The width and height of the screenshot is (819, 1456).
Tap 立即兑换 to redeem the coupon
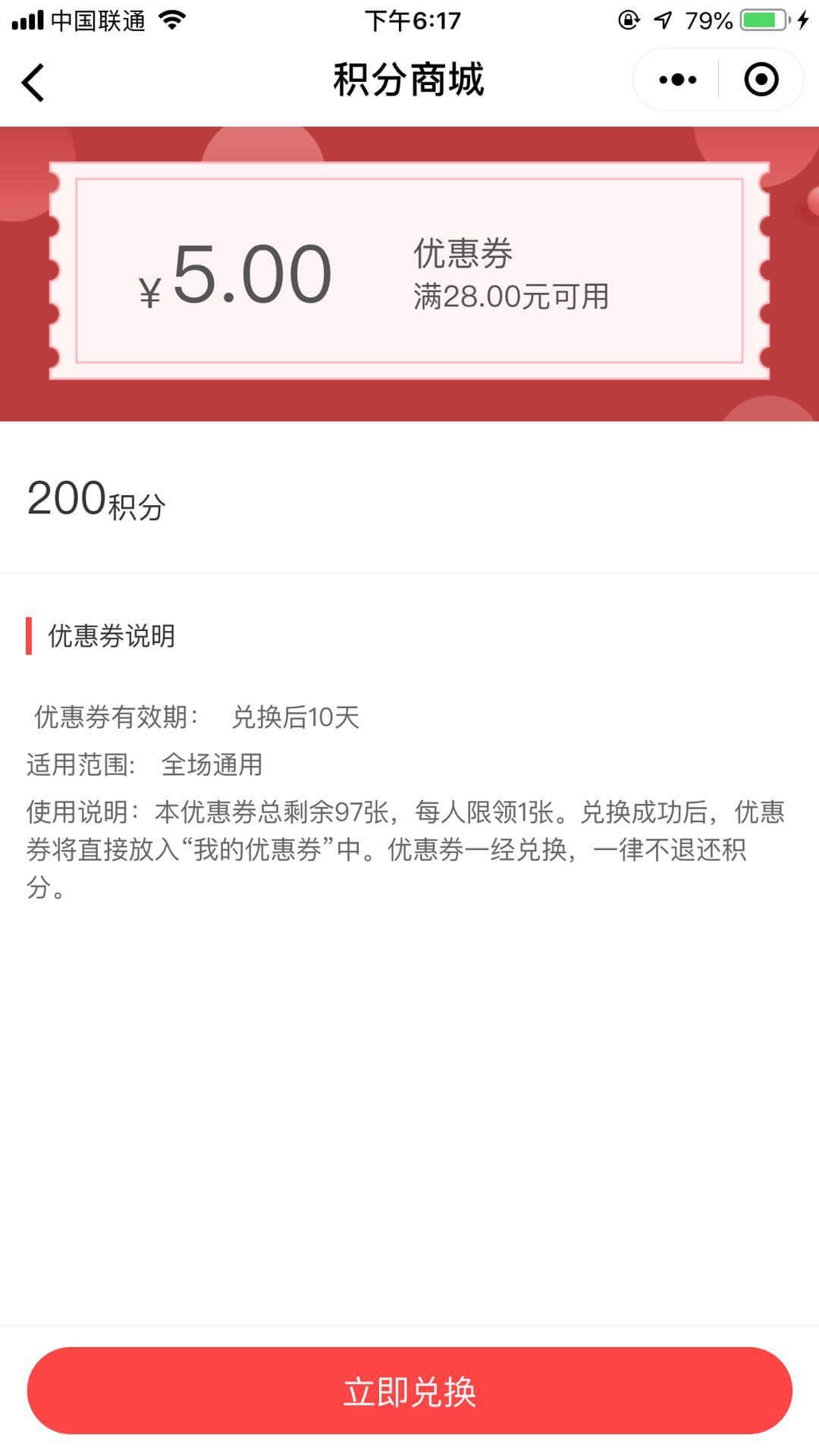coord(409,1391)
